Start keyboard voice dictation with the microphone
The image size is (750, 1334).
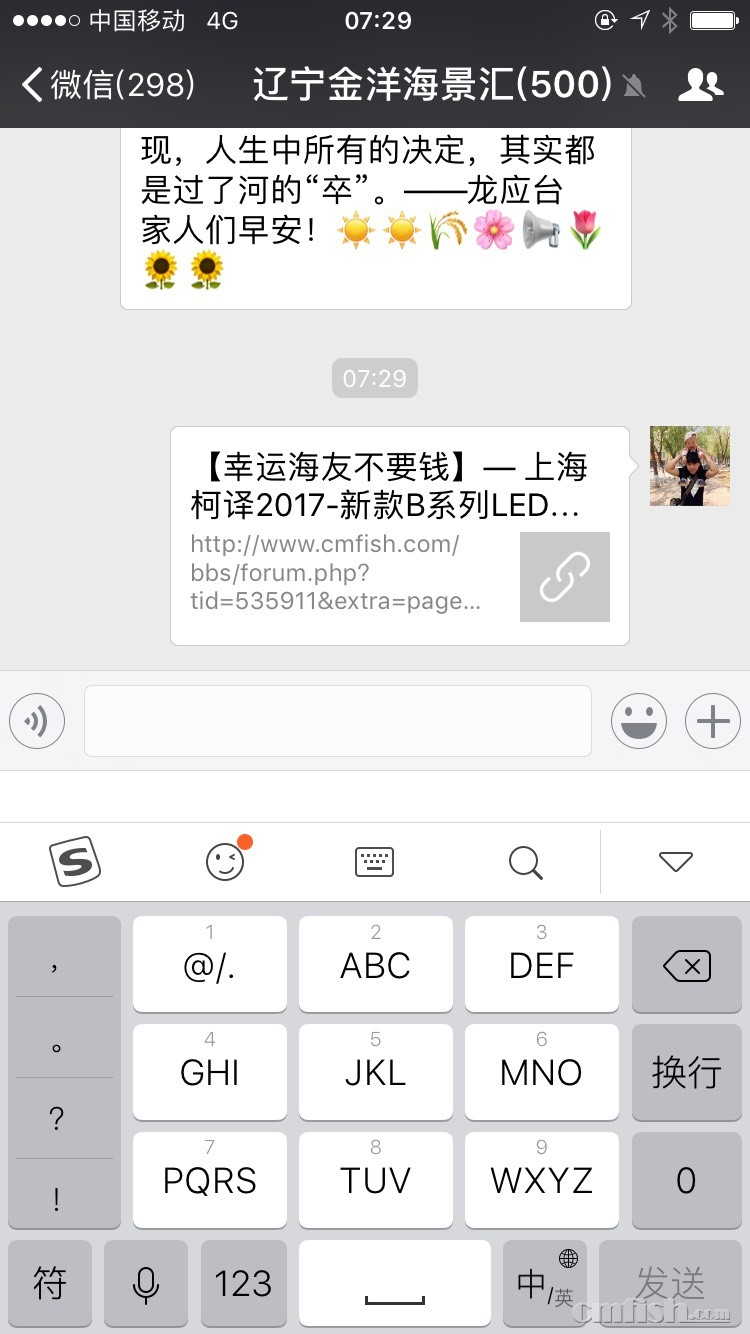pos(146,1283)
